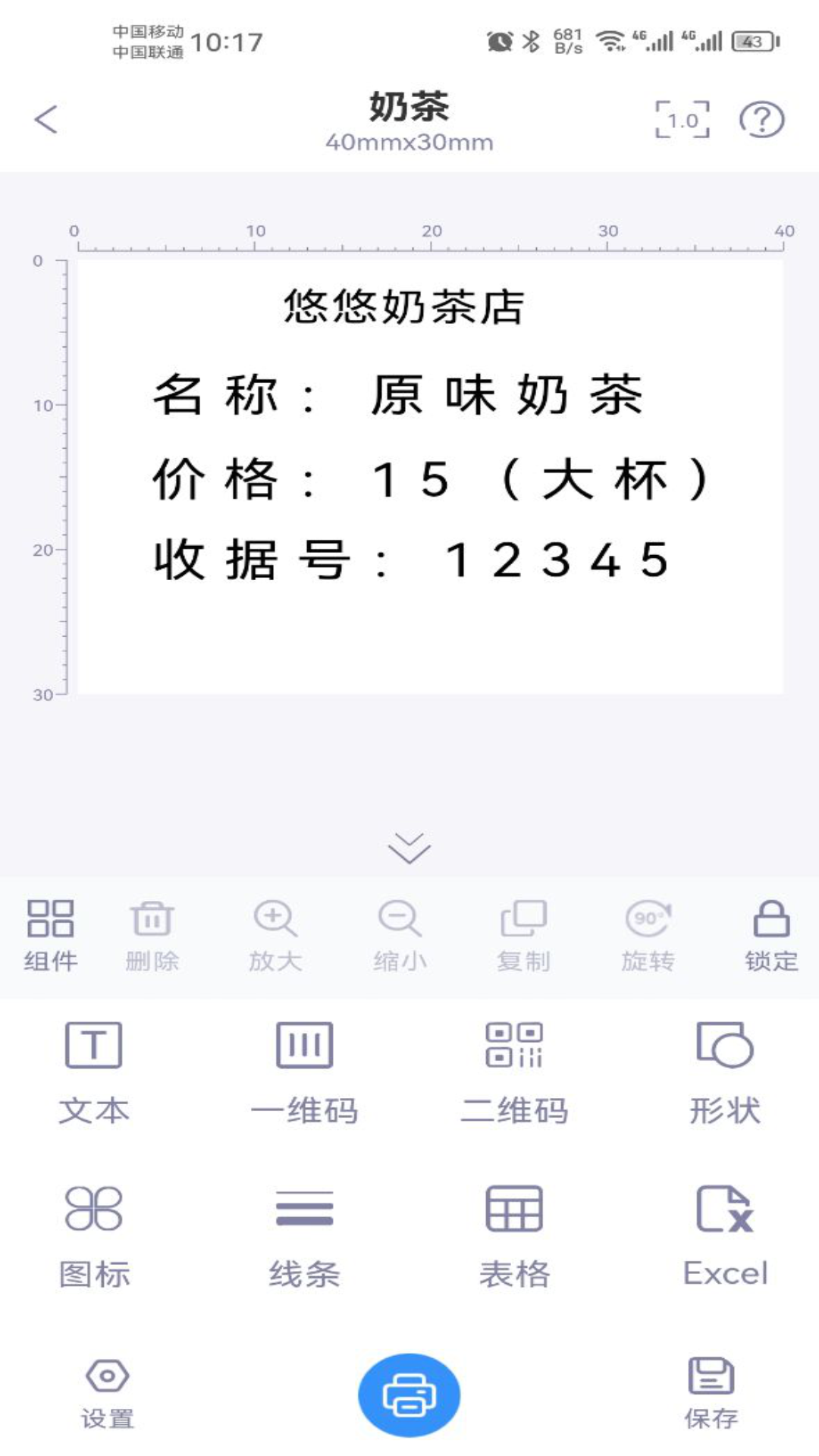819x1456 pixels.
Task: Select the 悠悠奶茶店 title text on canvas
Action: pos(403,307)
